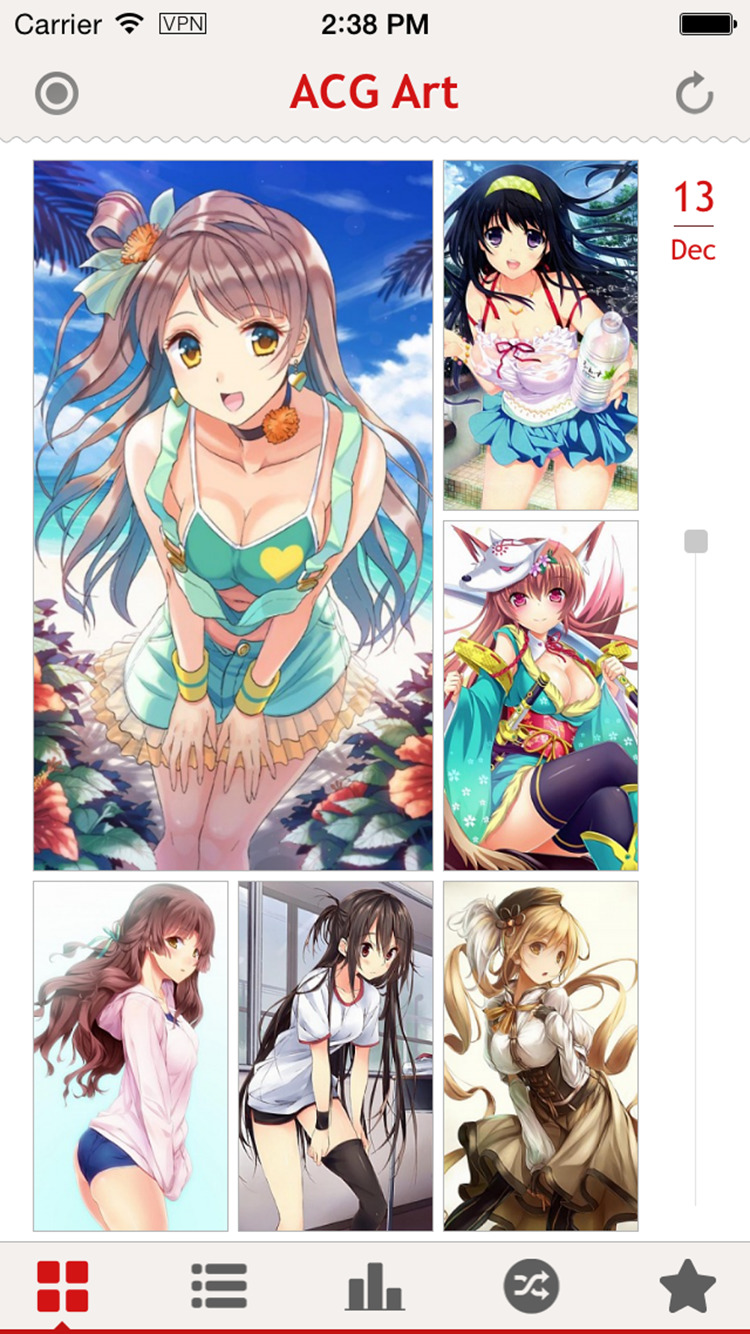Select the grid view tab

coord(63,1286)
